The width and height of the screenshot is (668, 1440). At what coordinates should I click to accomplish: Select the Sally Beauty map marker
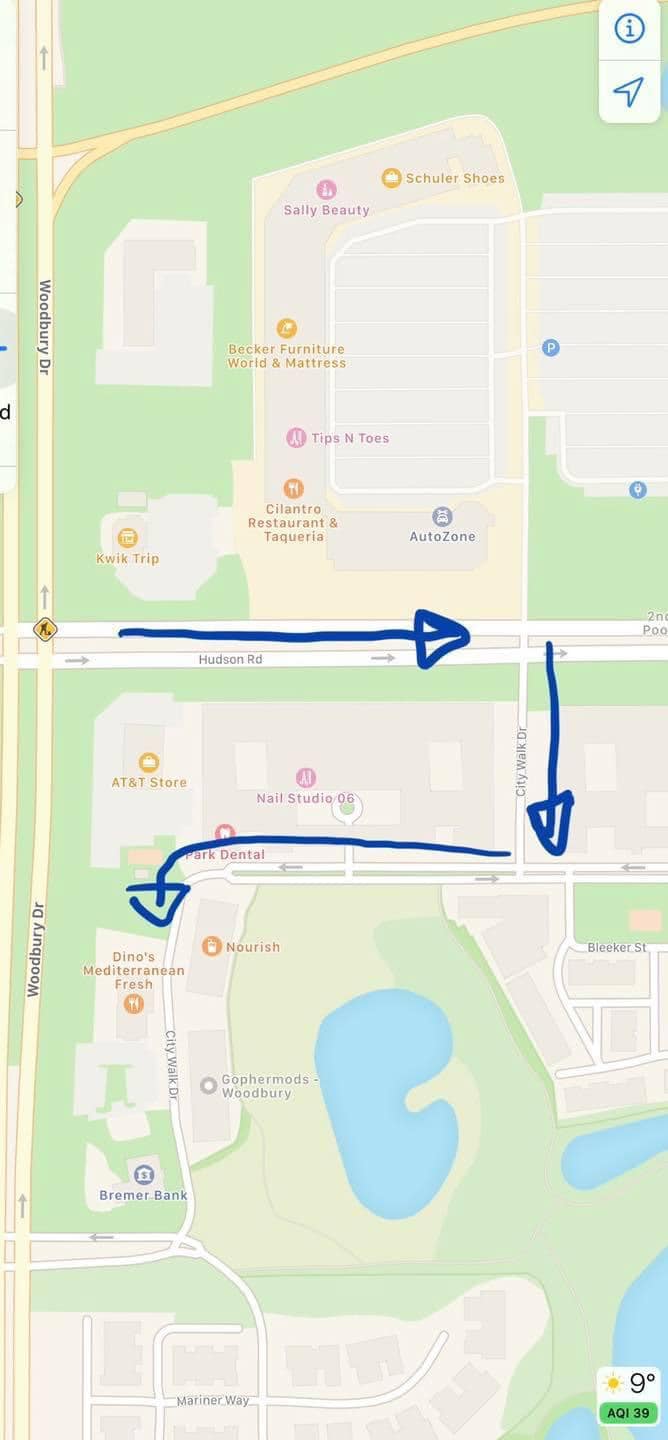click(x=326, y=190)
